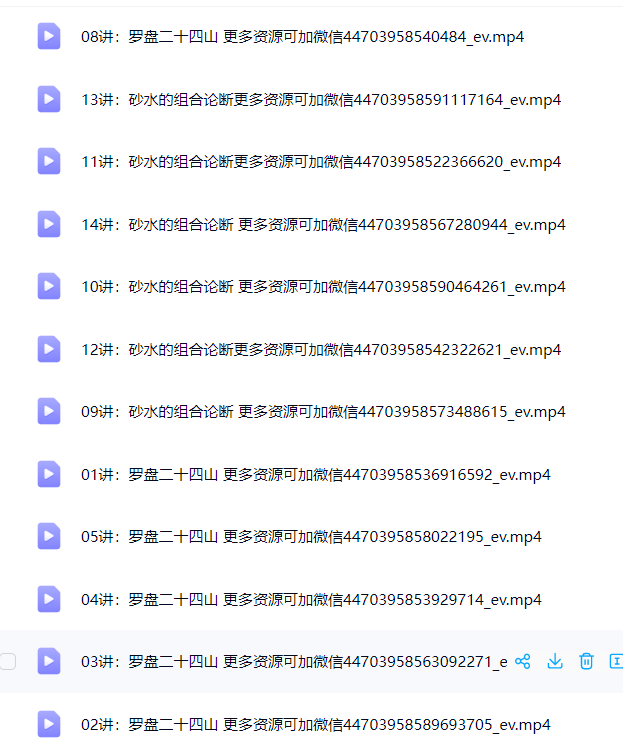Open the 12讲 砂水的组合论断 video file
This screenshot has height=742, width=623.
[x=320, y=349]
